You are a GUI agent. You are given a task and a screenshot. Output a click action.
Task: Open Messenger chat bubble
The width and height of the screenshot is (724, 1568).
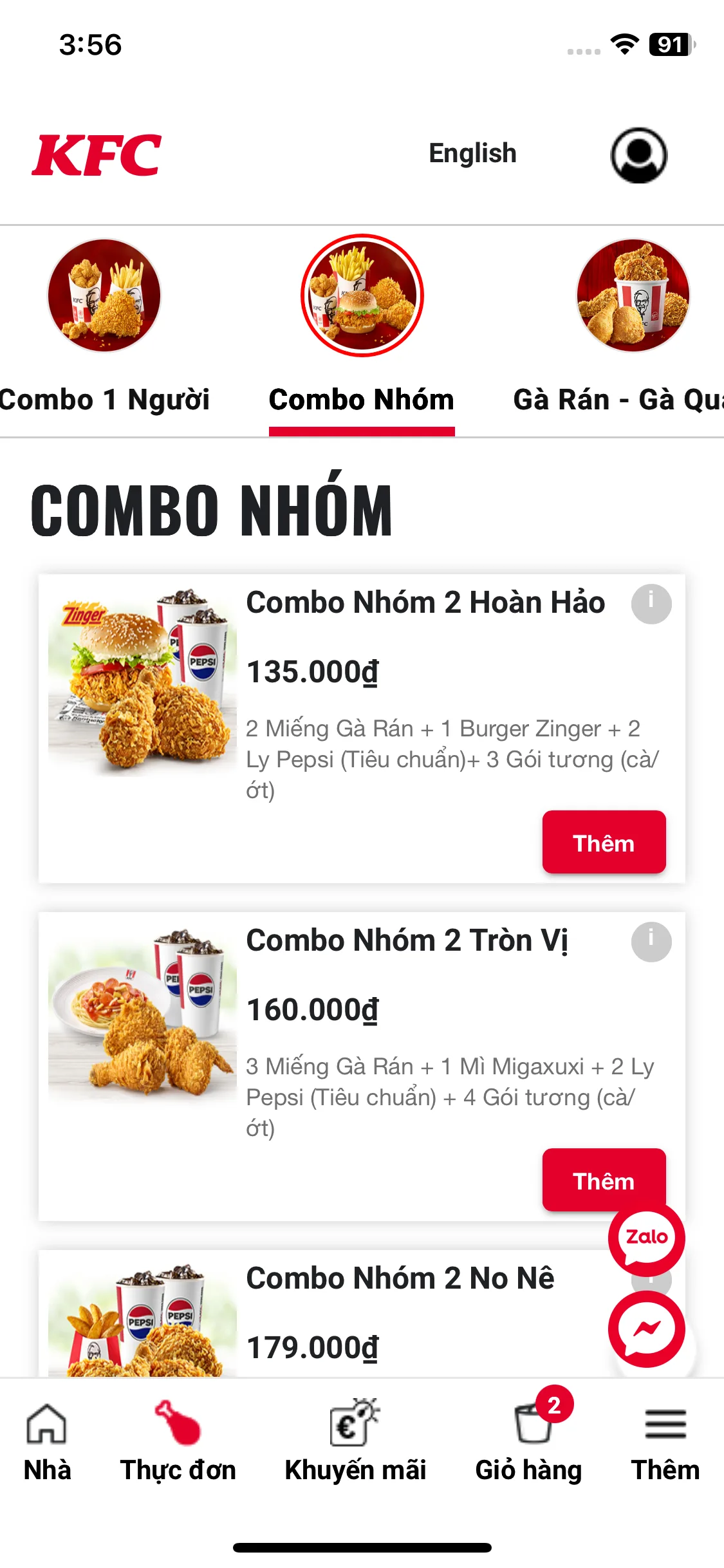pos(646,1329)
